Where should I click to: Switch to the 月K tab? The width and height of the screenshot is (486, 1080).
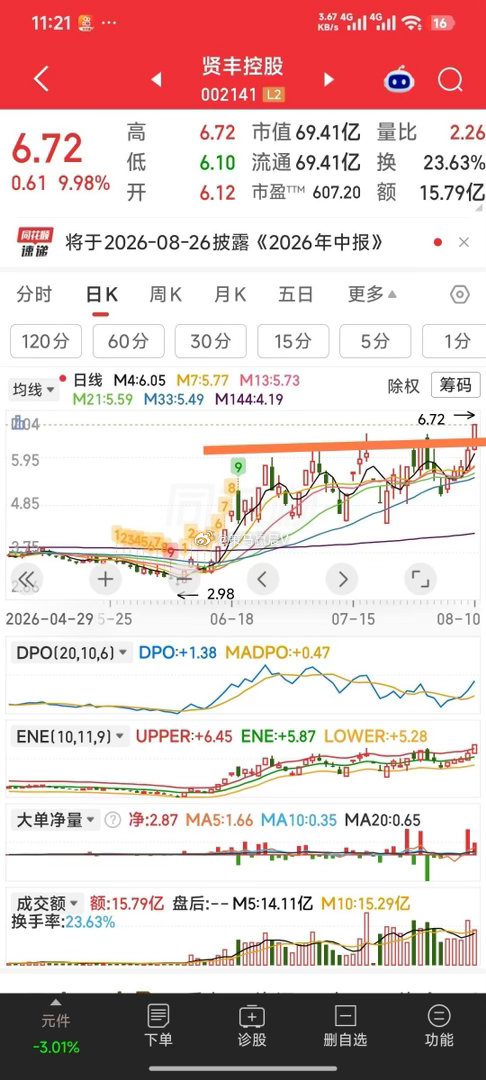click(230, 295)
